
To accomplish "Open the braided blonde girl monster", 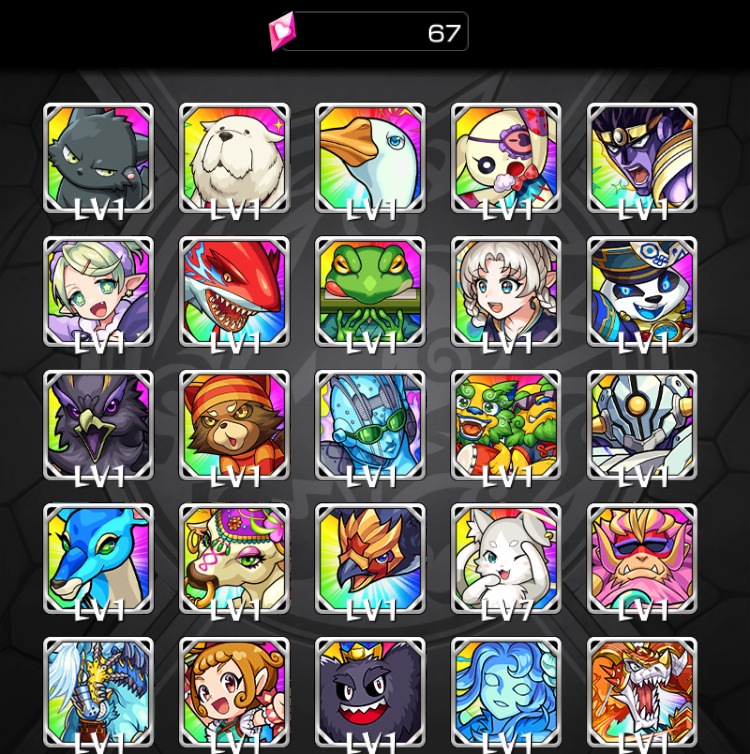I will click(x=506, y=291).
